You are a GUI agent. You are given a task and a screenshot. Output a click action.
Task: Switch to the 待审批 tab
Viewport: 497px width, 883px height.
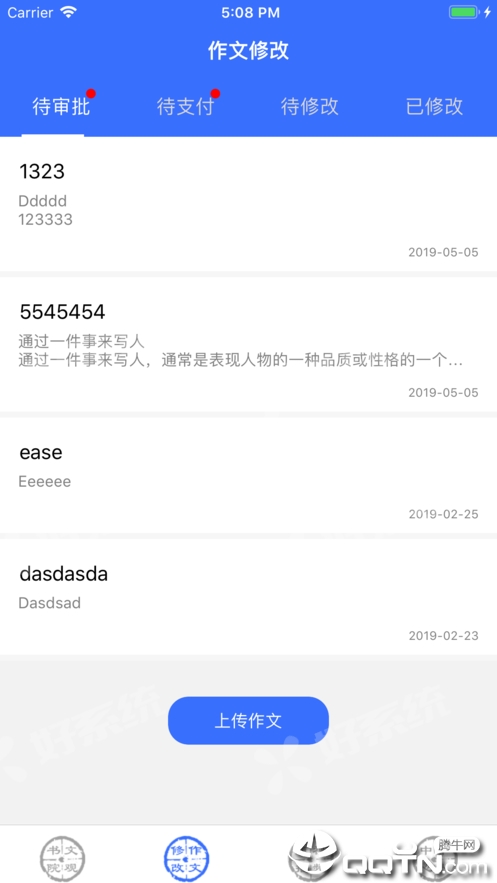coord(61,106)
